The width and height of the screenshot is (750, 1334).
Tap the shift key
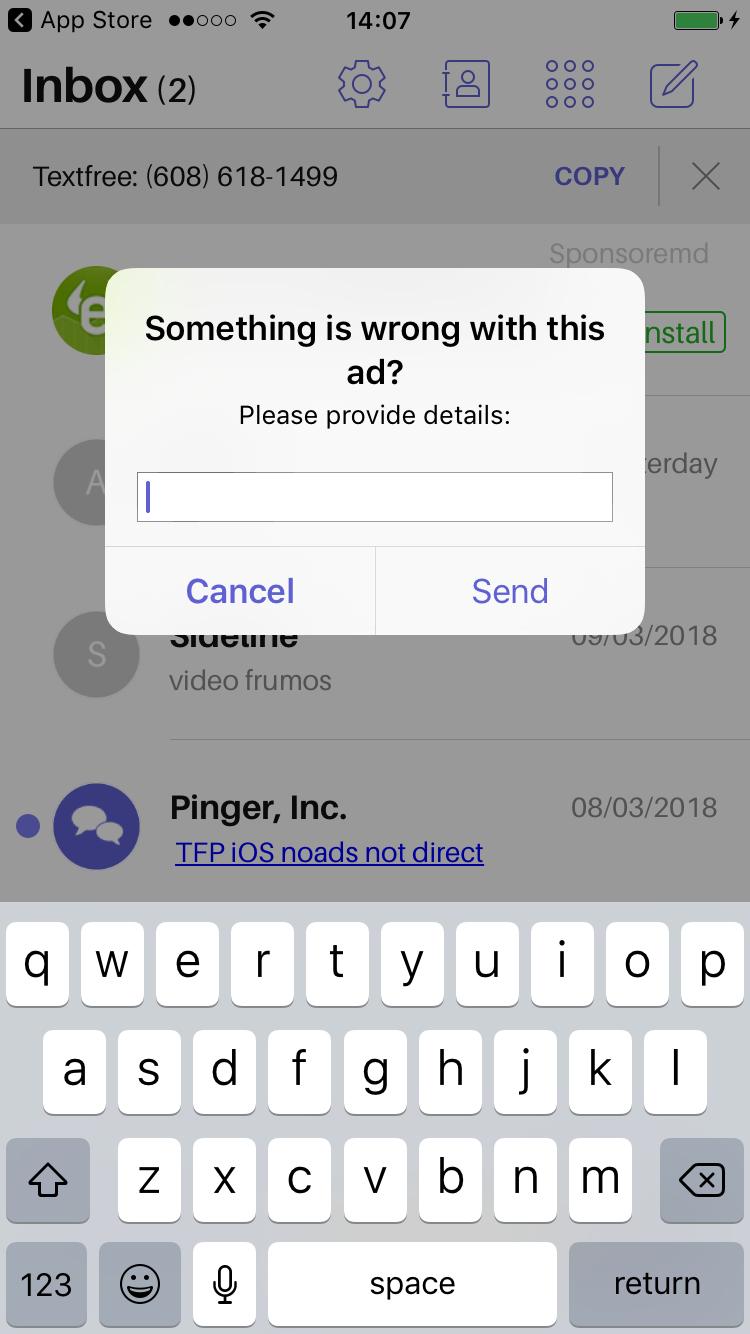coord(47,1181)
